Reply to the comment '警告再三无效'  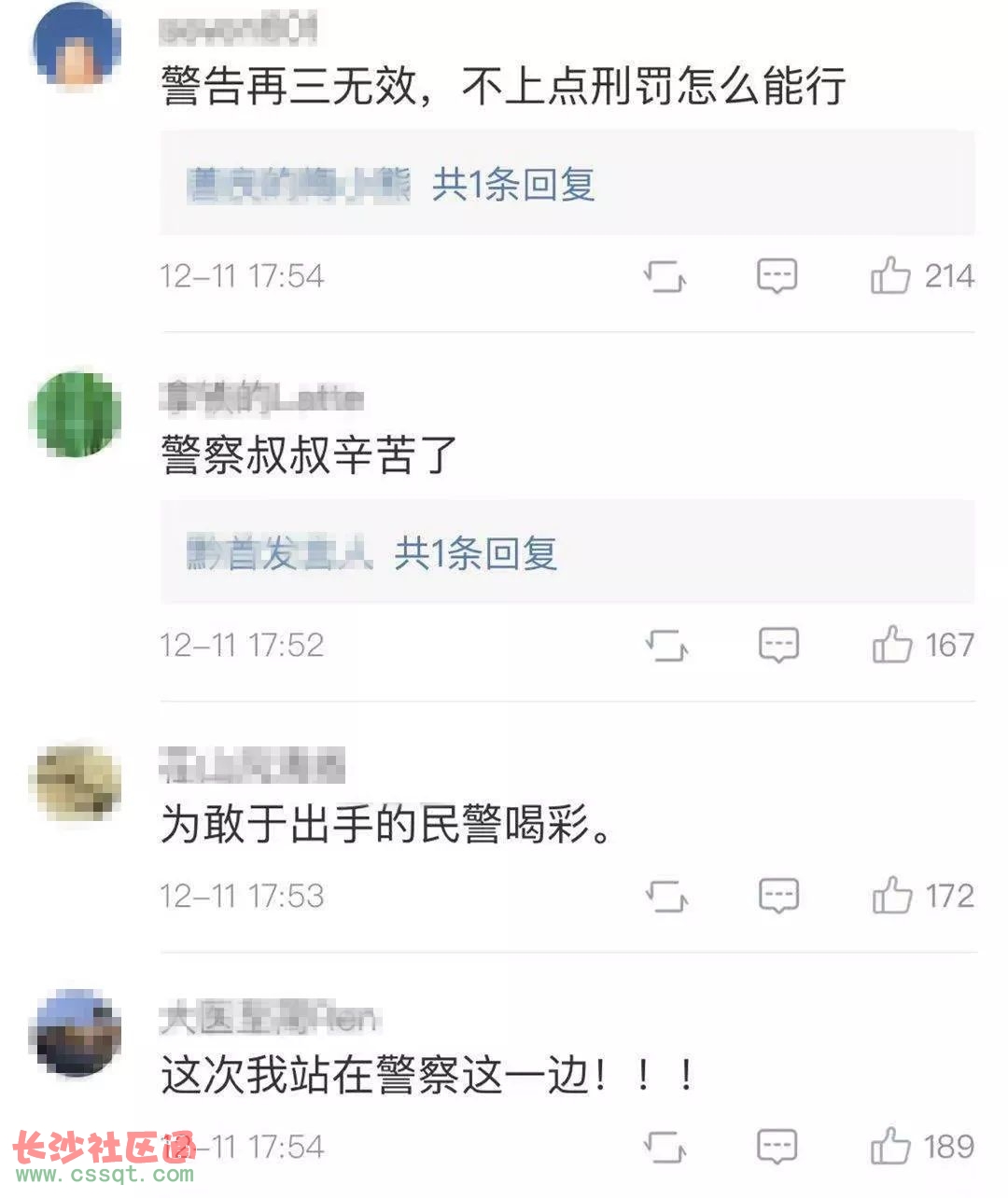coord(777,276)
